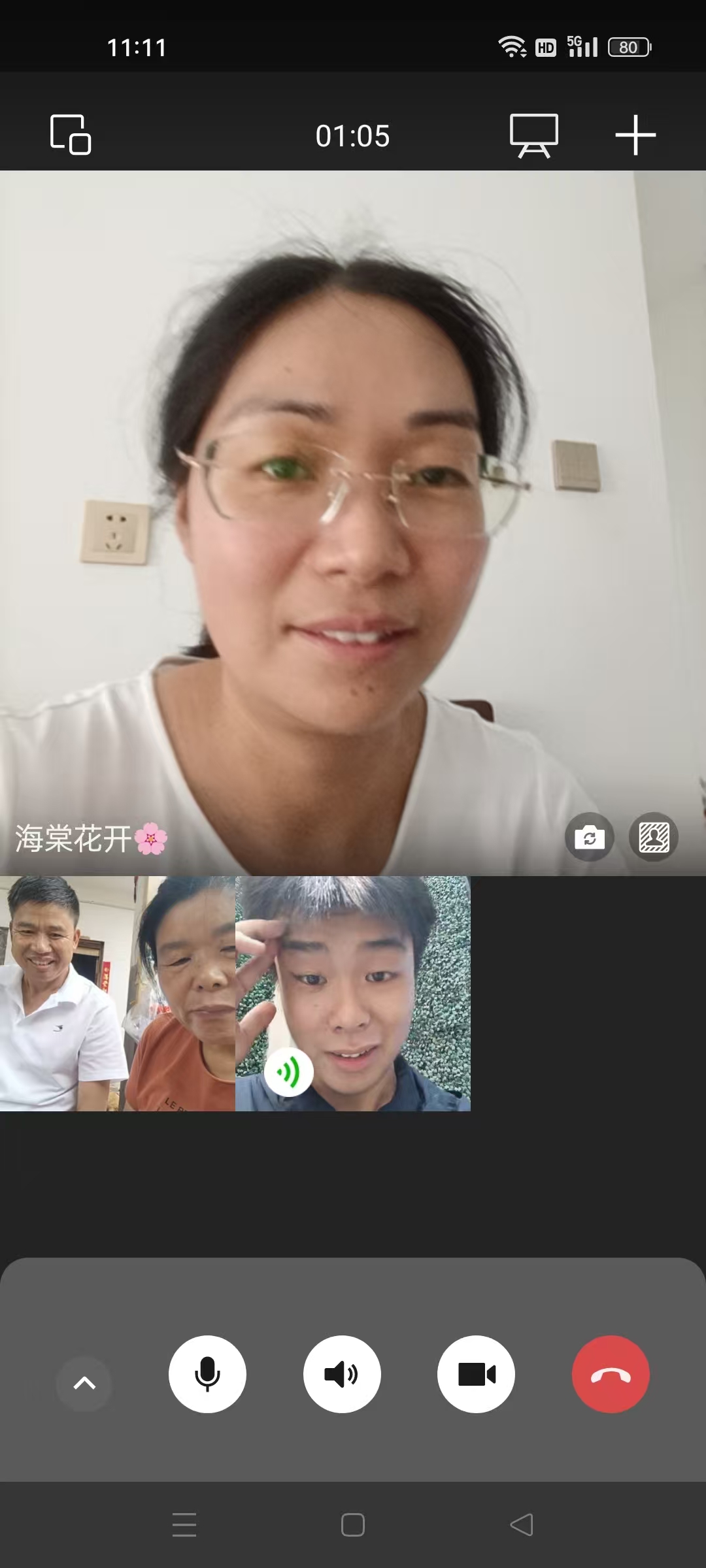Open recent apps from navigation bar

point(184,1524)
